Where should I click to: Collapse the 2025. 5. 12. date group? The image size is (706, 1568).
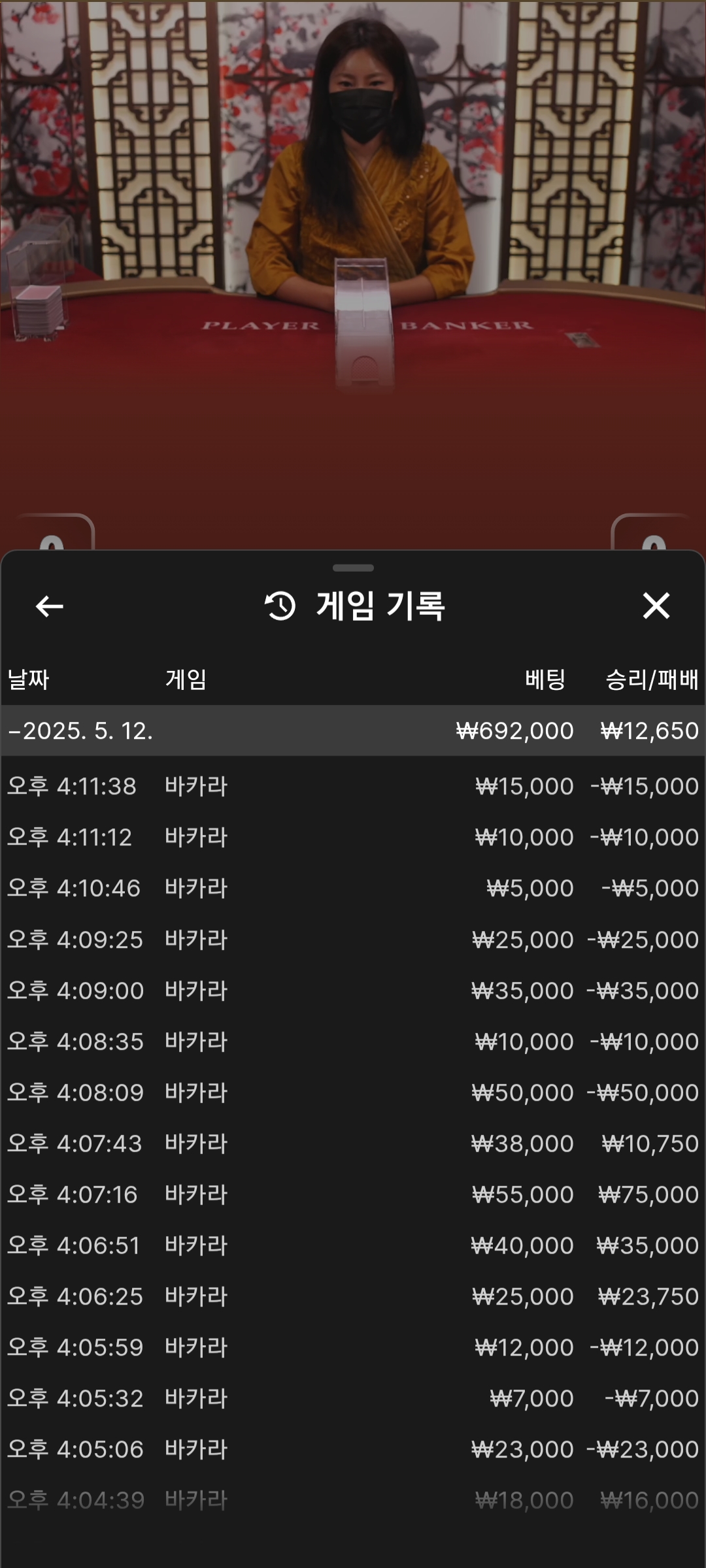coord(353,730)
